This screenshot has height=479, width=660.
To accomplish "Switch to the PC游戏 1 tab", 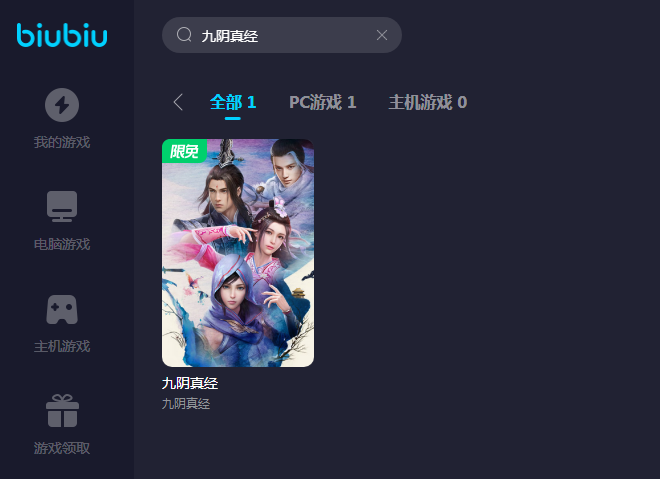I will (x=322, y=102).
